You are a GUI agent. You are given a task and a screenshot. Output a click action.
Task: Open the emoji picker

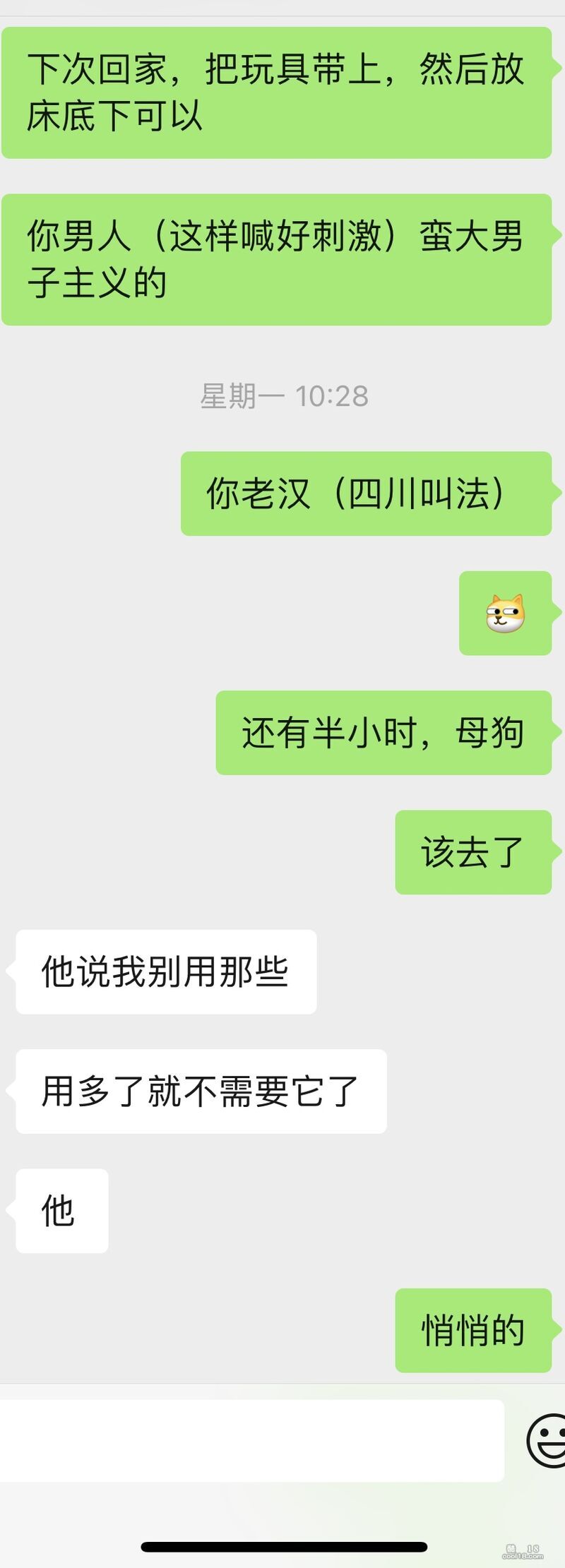pyautogui.click(x=547, y=1440)
